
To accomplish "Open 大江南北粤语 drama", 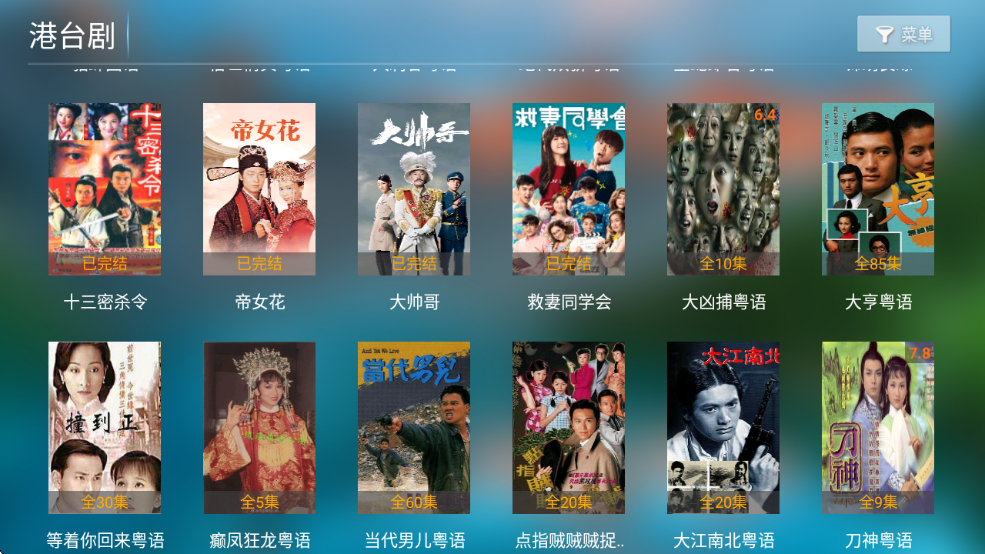I will tap(723, 428).
